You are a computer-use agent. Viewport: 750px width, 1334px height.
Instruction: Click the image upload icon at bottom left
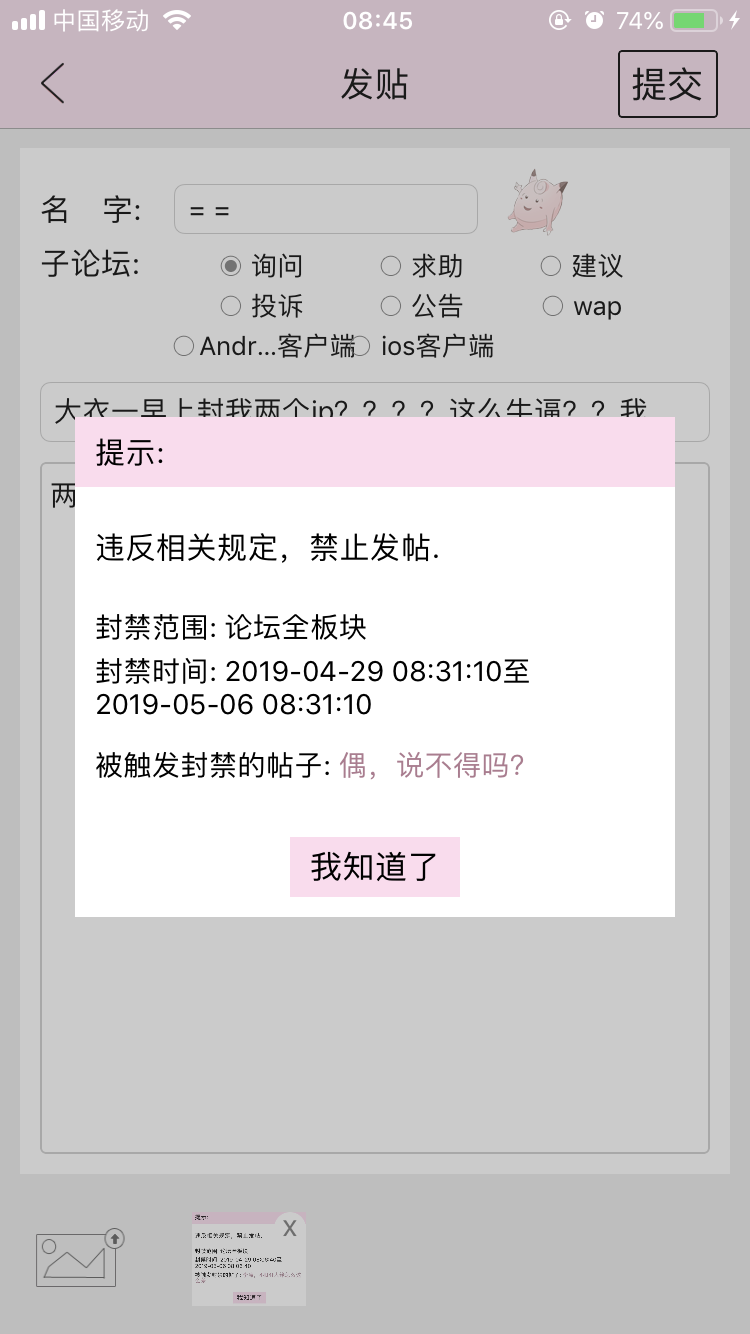click(x=78, y=1258)
